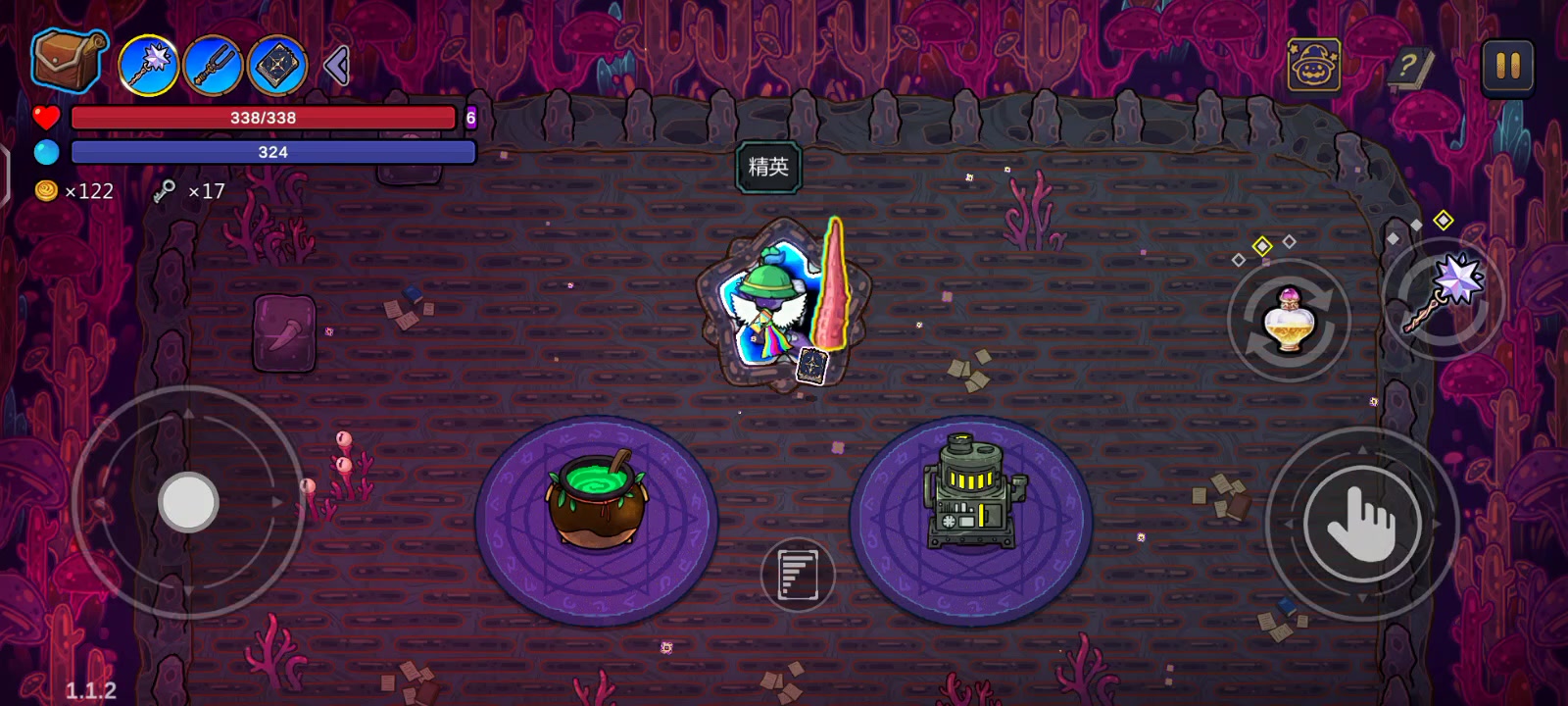Select the fork weapon skill slot
1568x706 pixels.
tap(213, 66)
